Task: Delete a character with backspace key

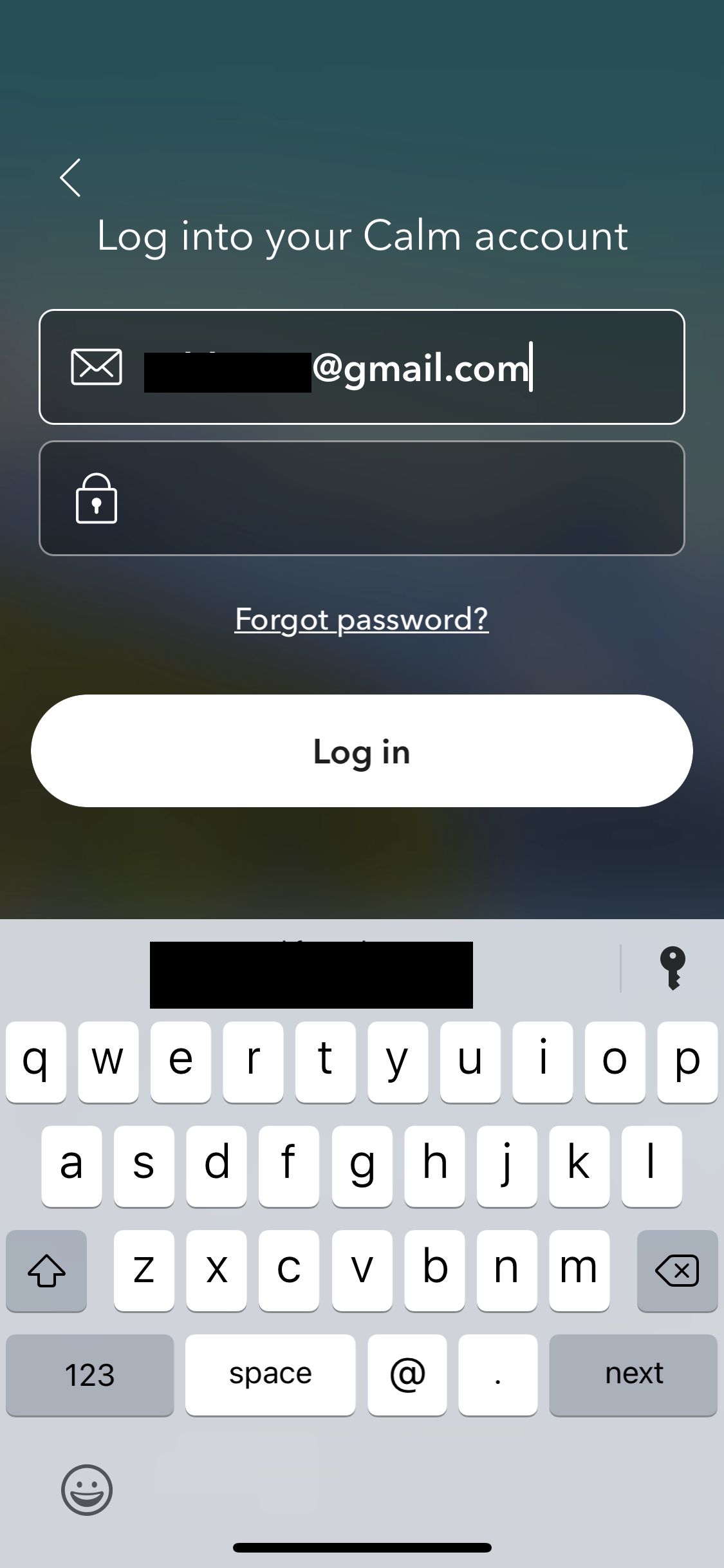Action: [677, 1271]
